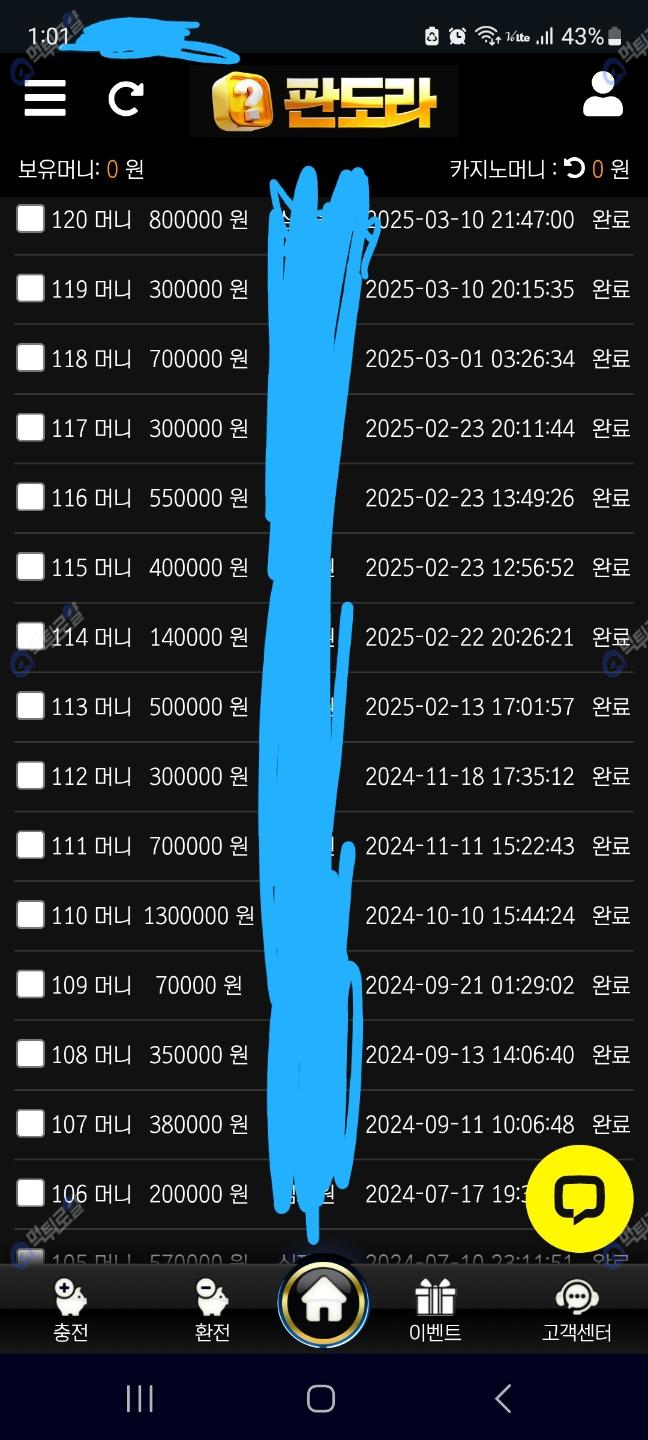648x1440 pixels.
Task: Open the 이벤트 tab
Action: click(435, 1310)
